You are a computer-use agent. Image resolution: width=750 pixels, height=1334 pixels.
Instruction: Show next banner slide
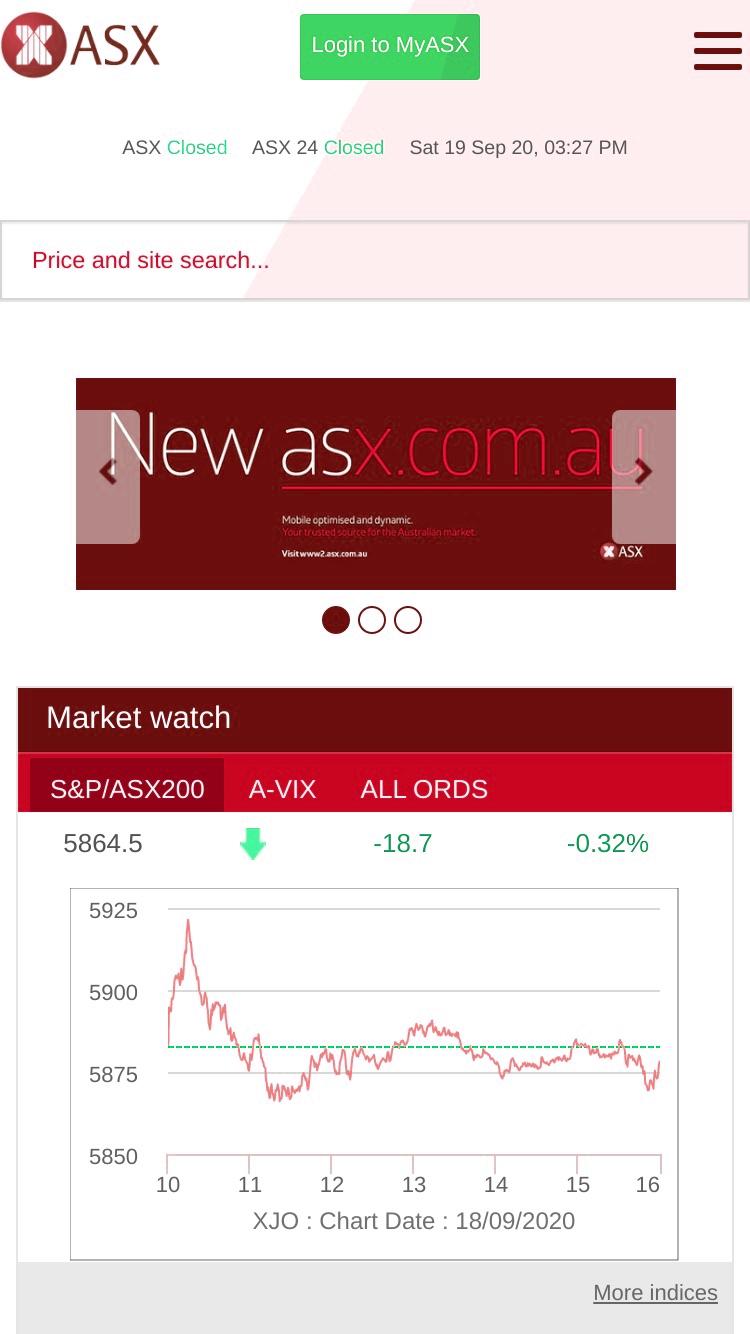pos(644,477)
